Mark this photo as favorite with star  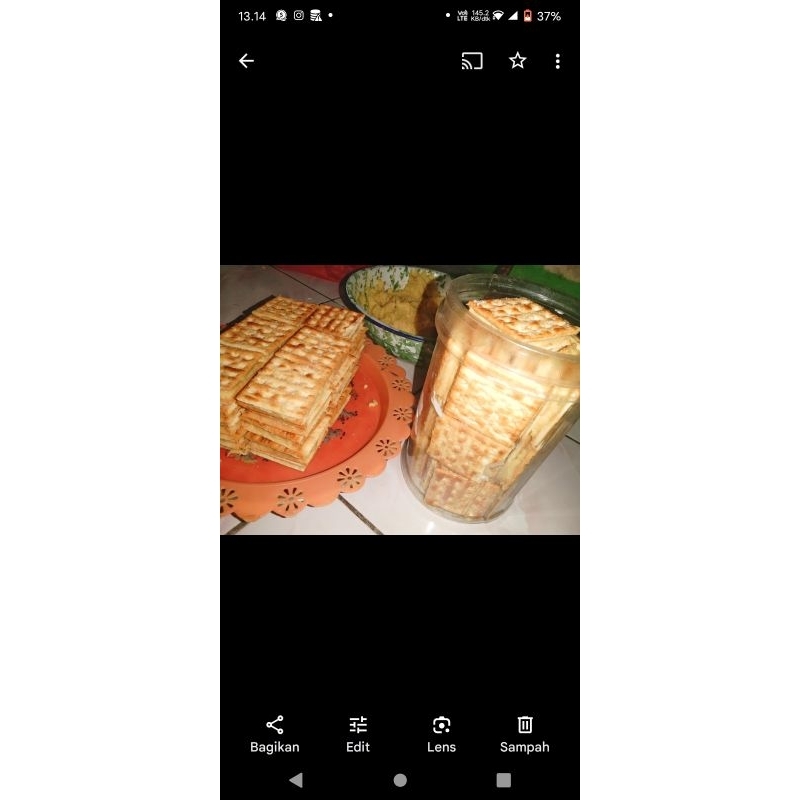point(517,60)
